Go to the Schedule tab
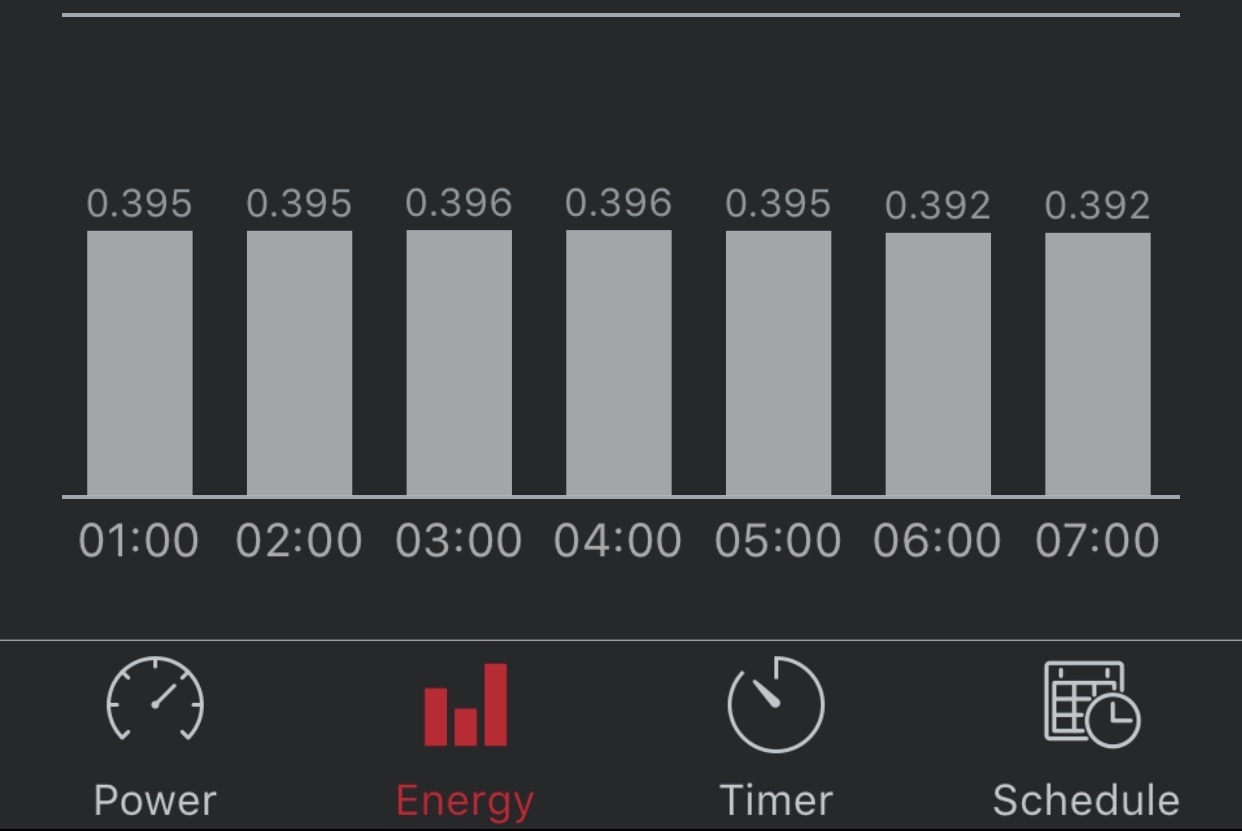Screen dimensions: 1242x831 tap(1087, 736)
